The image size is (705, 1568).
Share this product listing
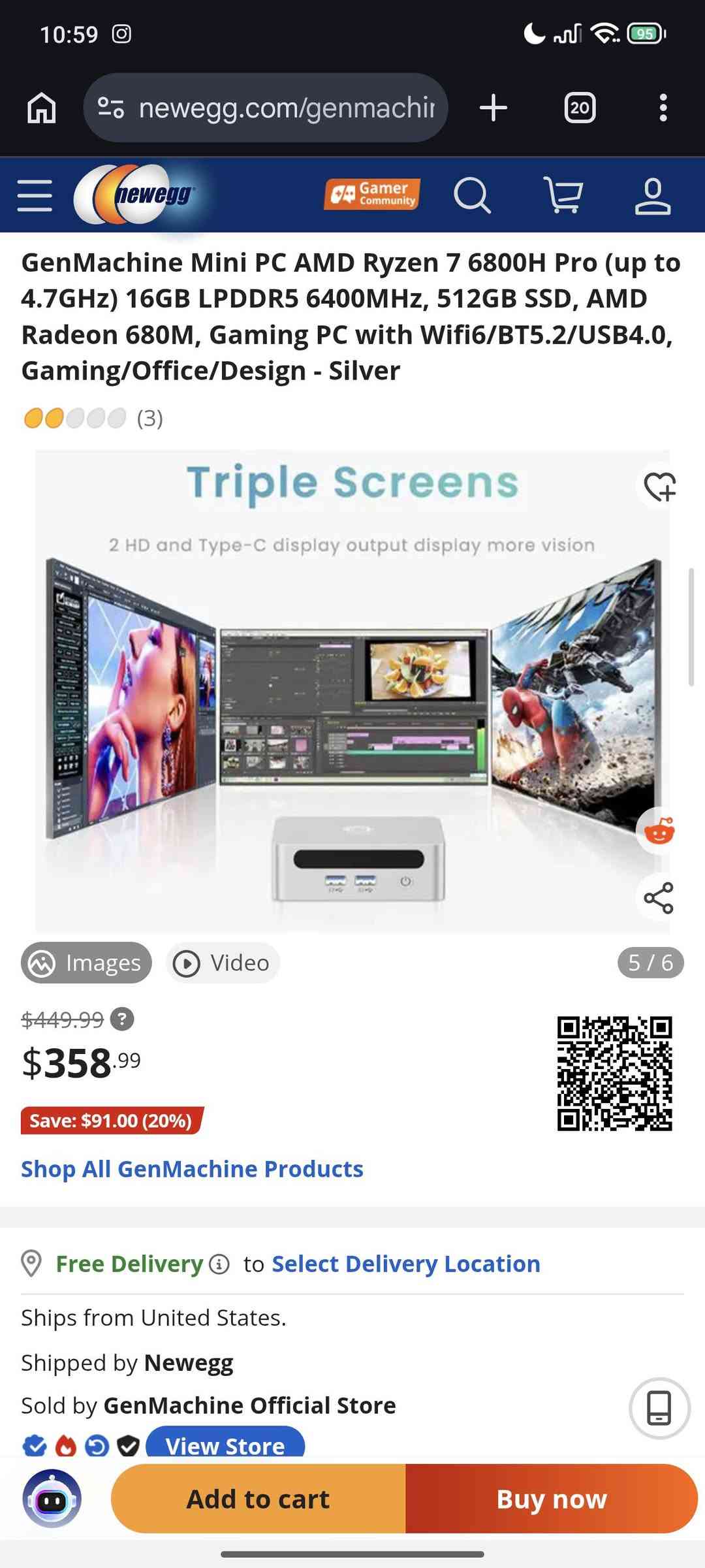659,898
